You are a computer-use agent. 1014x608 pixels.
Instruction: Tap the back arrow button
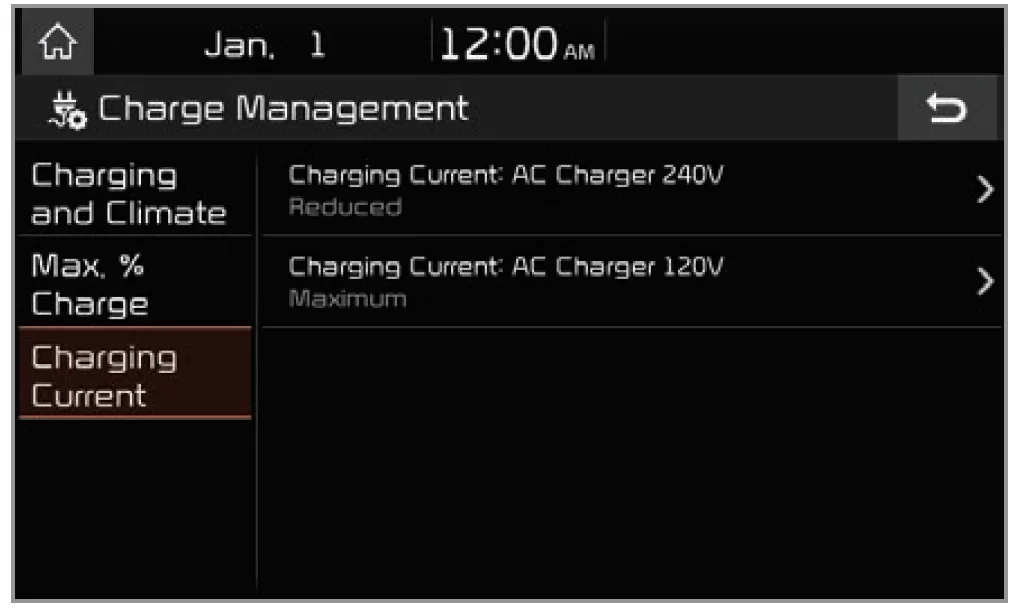coord(946,108)
